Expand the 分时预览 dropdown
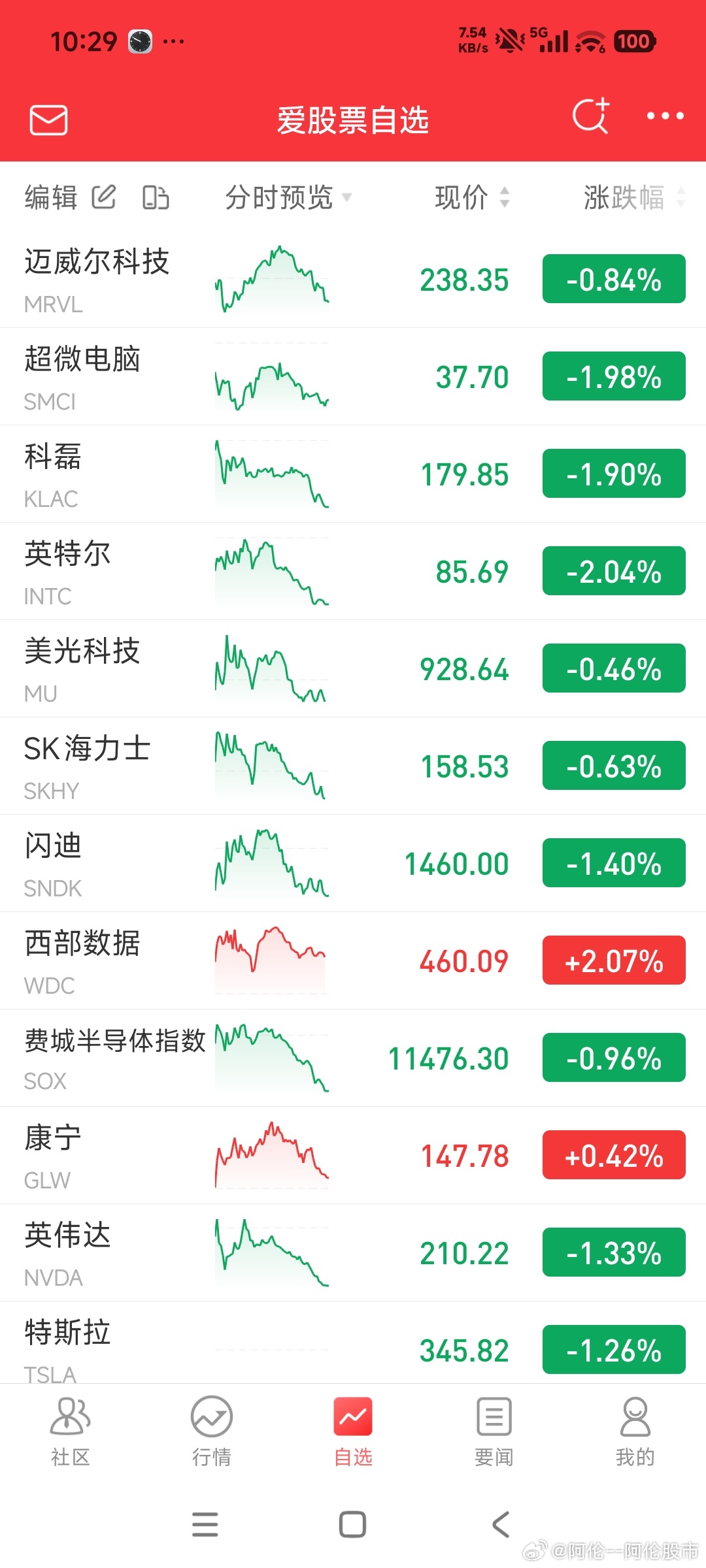Viewport: 706px width, 1568px height. click(288, 197)
